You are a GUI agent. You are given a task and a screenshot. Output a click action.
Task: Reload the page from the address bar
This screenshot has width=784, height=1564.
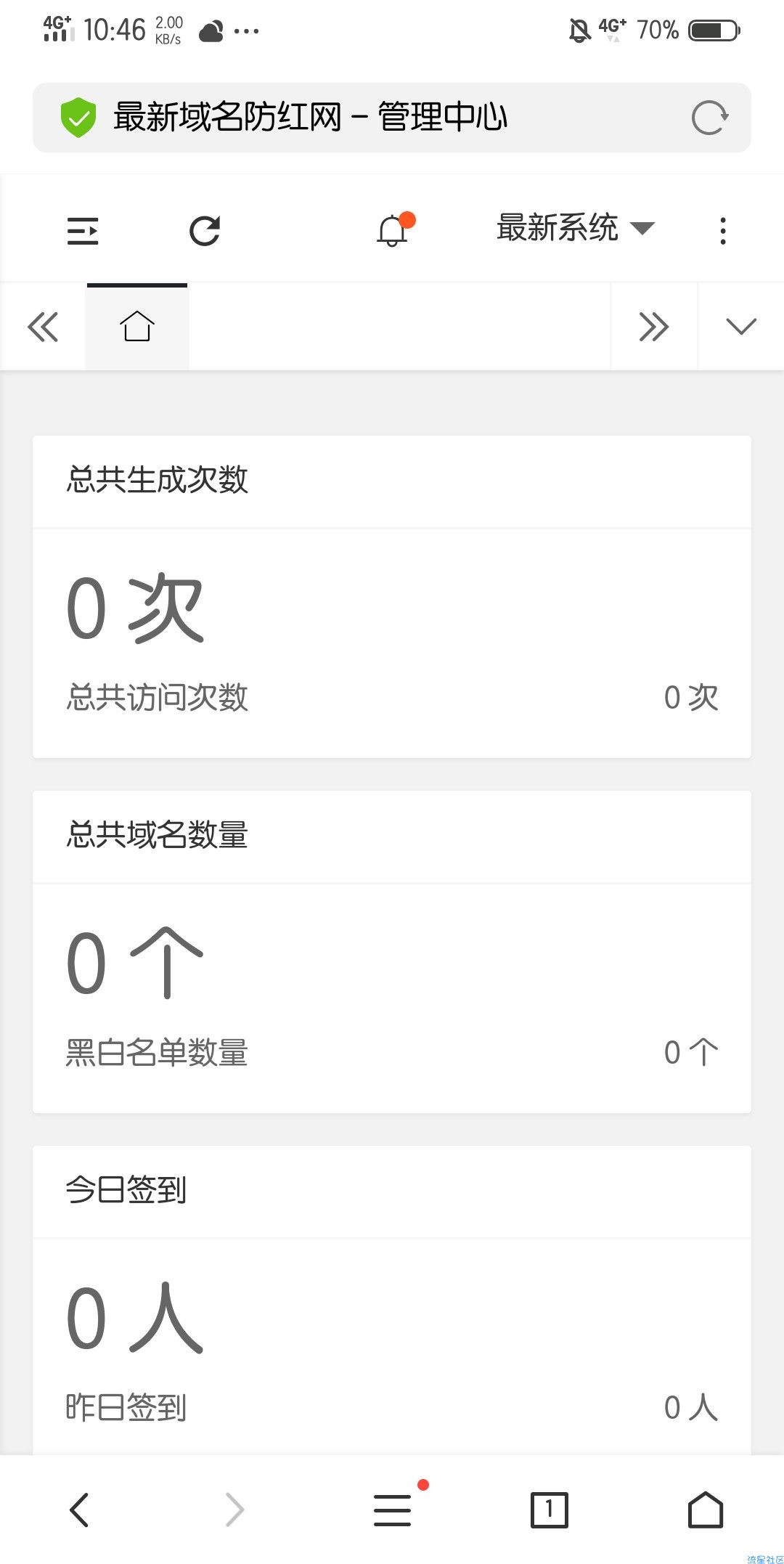click(x=709, y=118)
